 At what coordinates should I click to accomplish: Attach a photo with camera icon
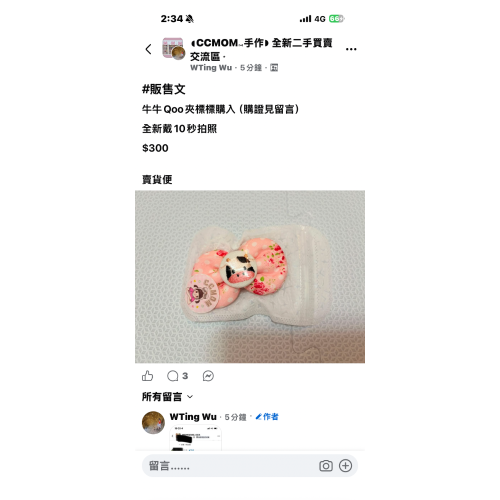point(326,466)
